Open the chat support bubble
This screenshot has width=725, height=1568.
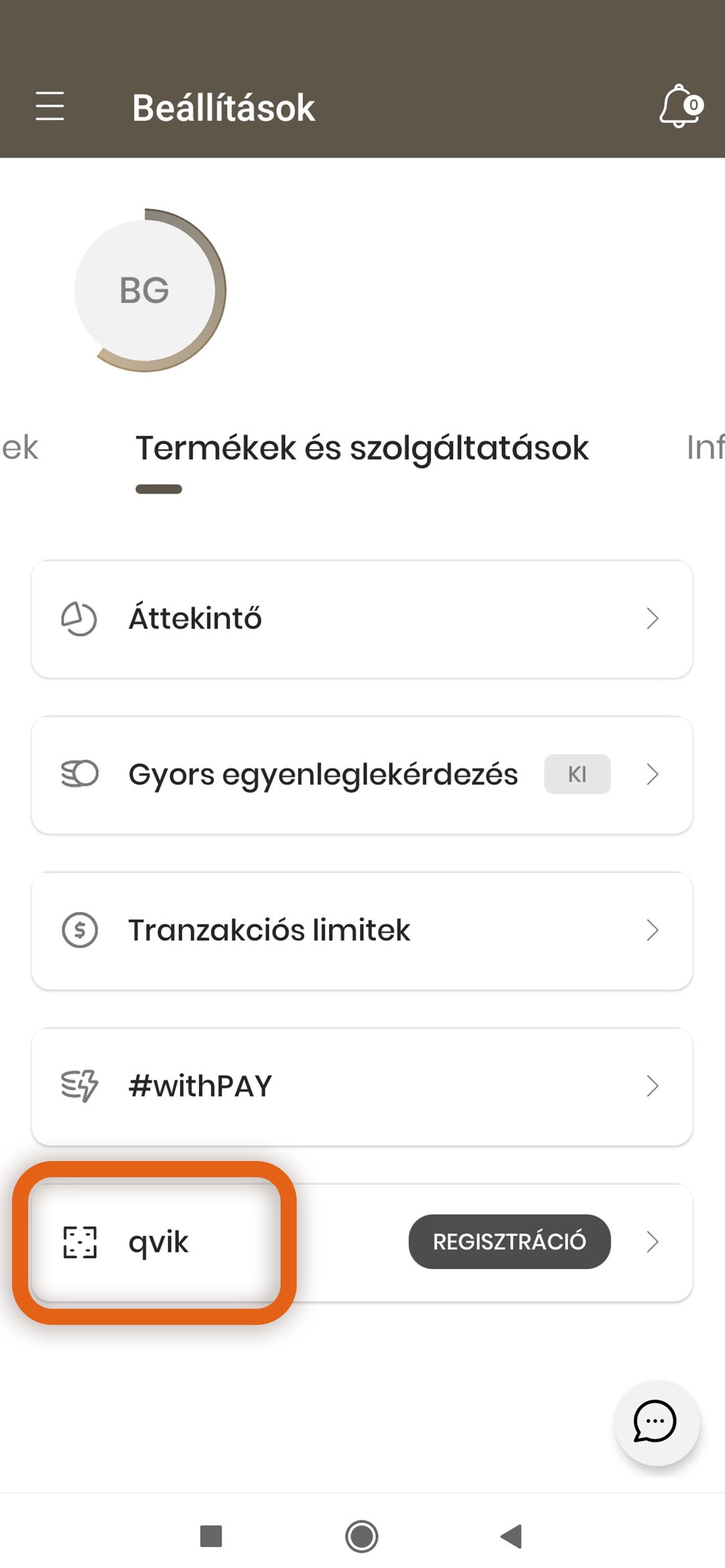(656, 1422)
